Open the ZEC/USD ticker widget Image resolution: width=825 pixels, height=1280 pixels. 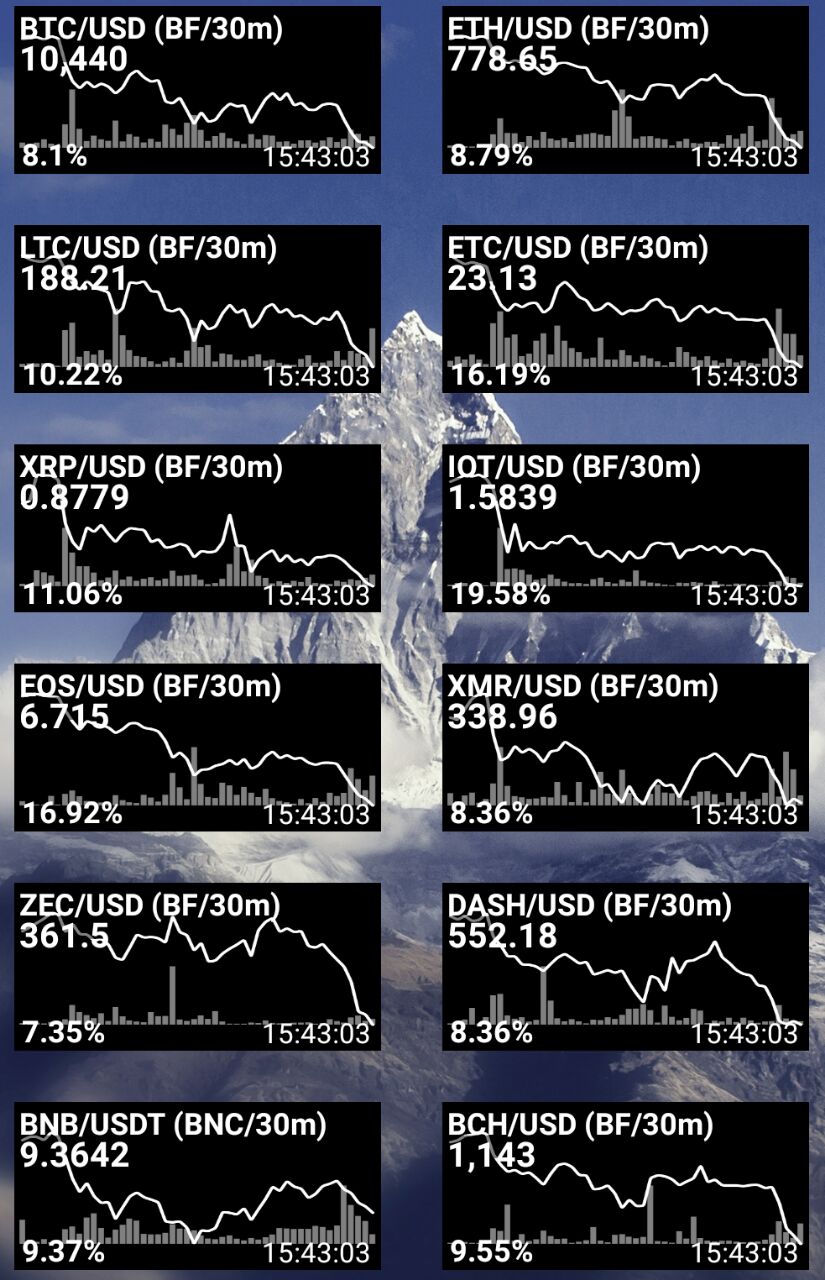pos(197,966)
